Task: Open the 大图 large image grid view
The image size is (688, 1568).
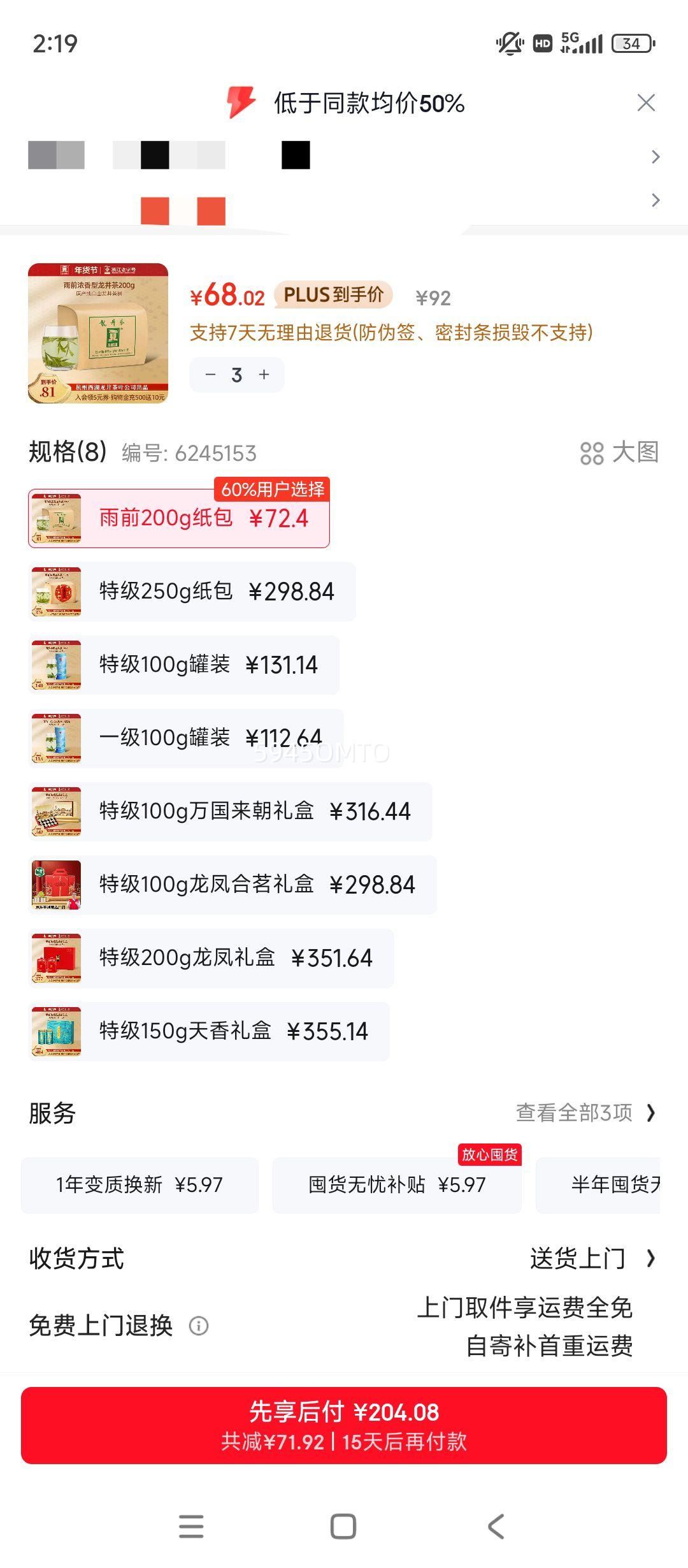Action: [621, 454]
